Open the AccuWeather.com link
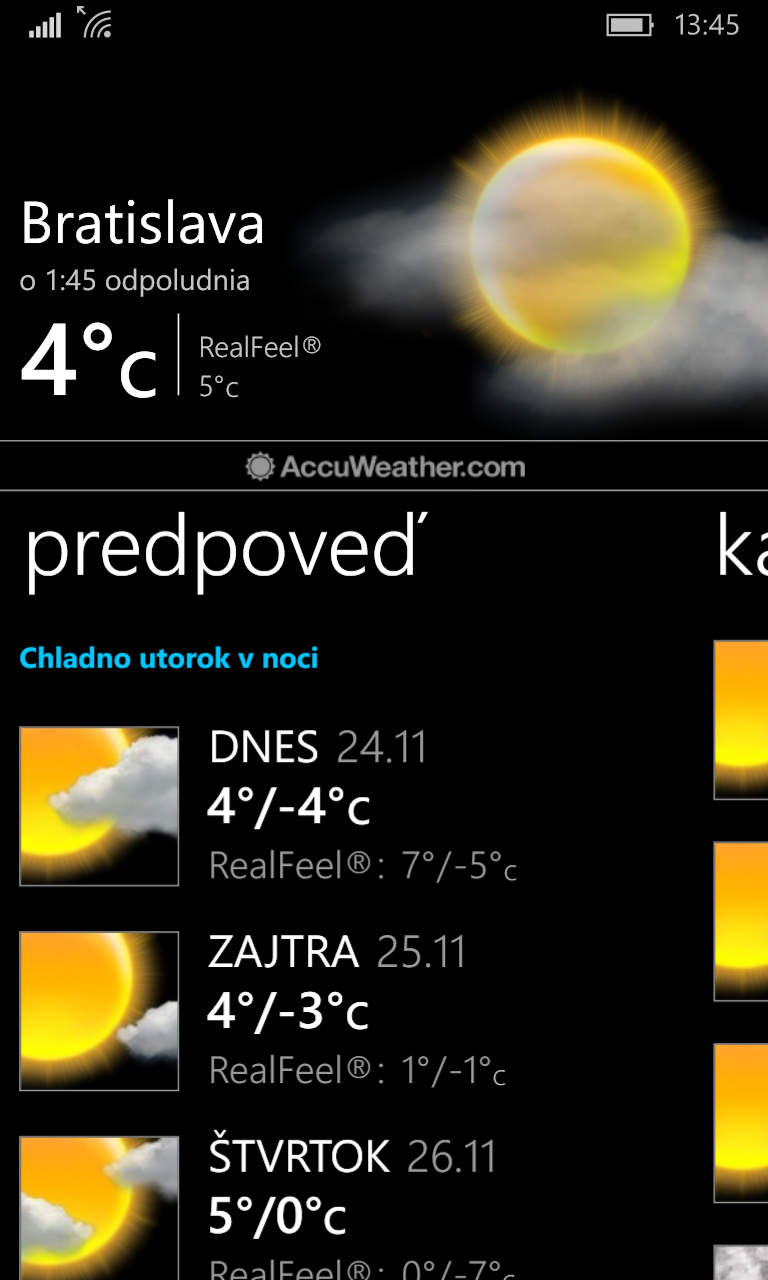The height and width of the screenshot is (1280, 768). pos(385,466)
